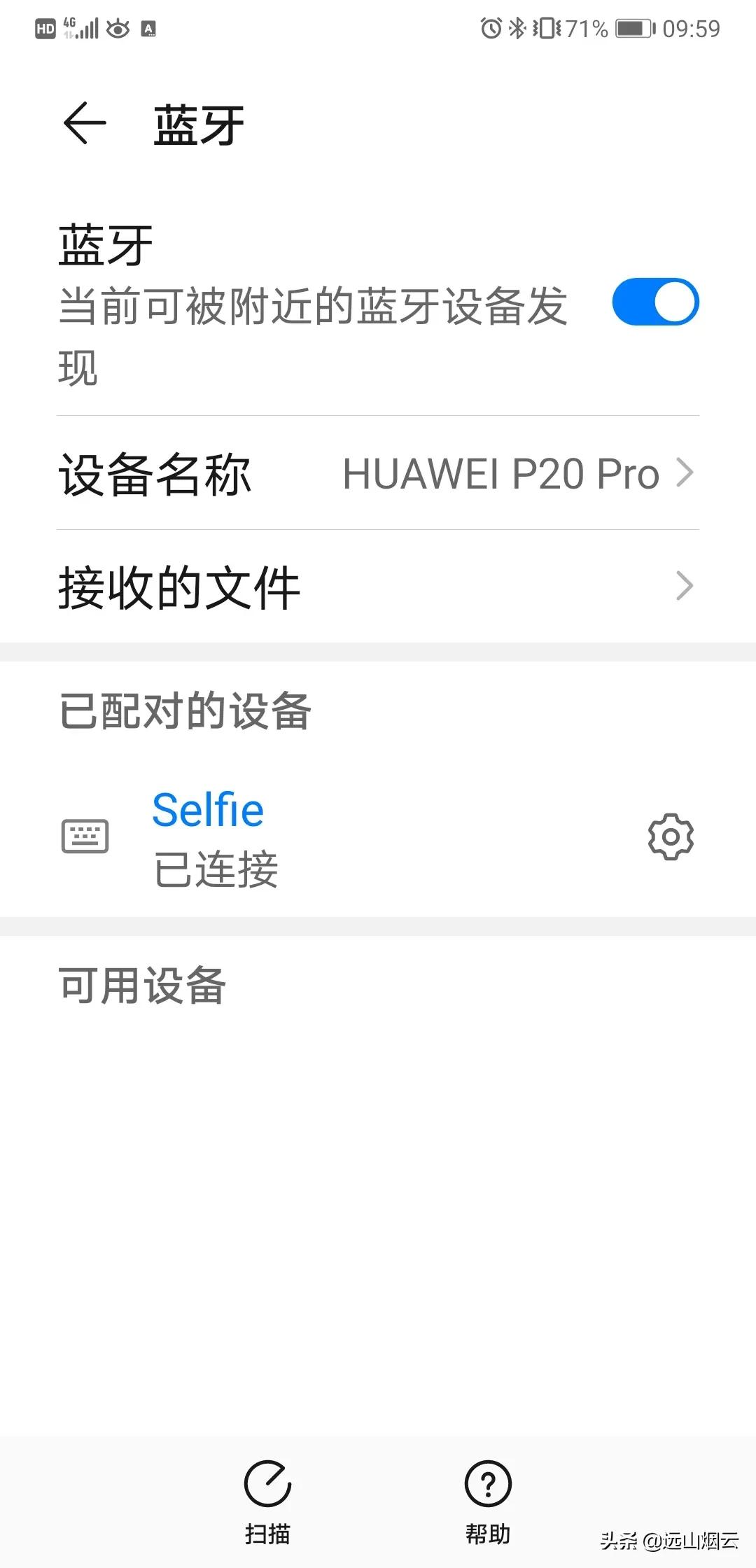Tap the connected device named Selfie
The image size is (756, 1568).
point(208,811)
